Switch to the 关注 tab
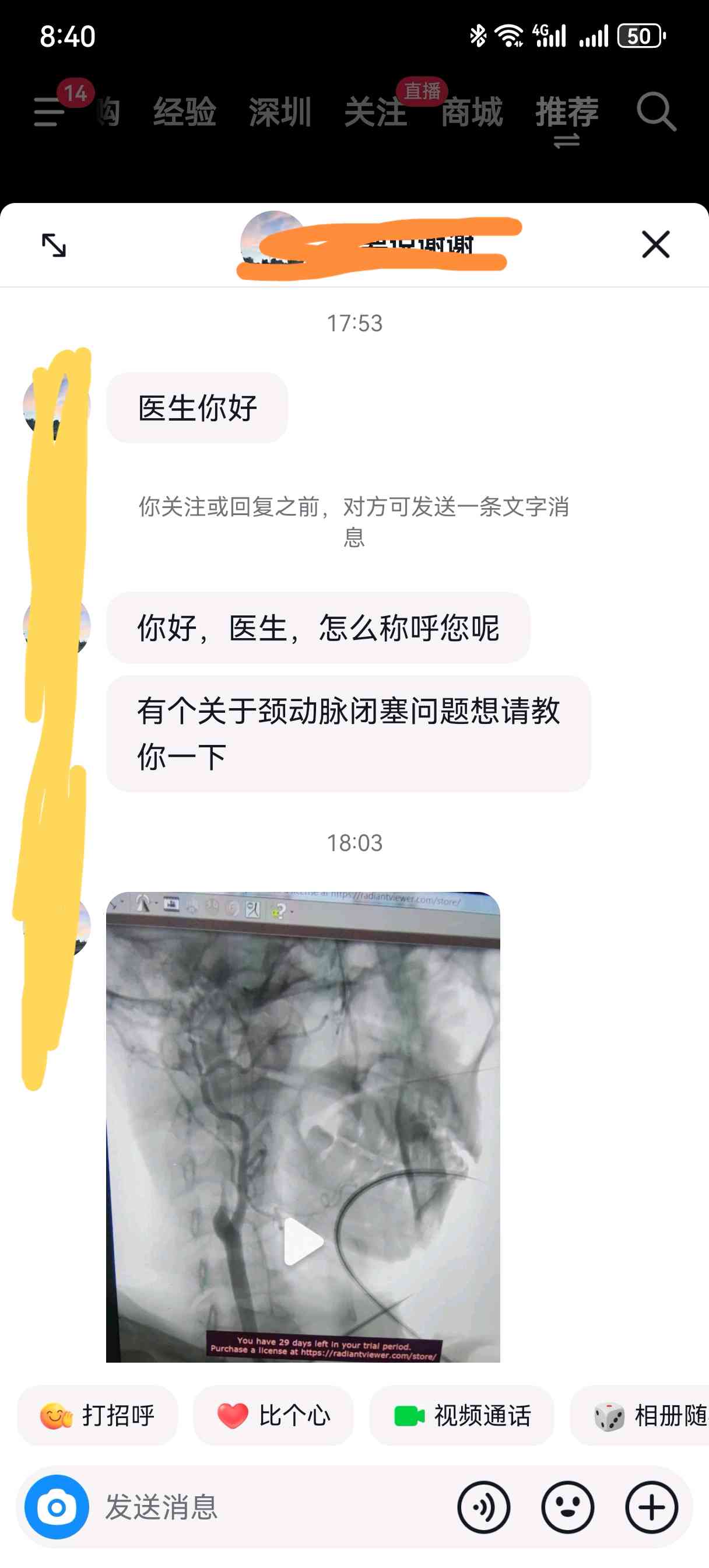 [375, 113]
